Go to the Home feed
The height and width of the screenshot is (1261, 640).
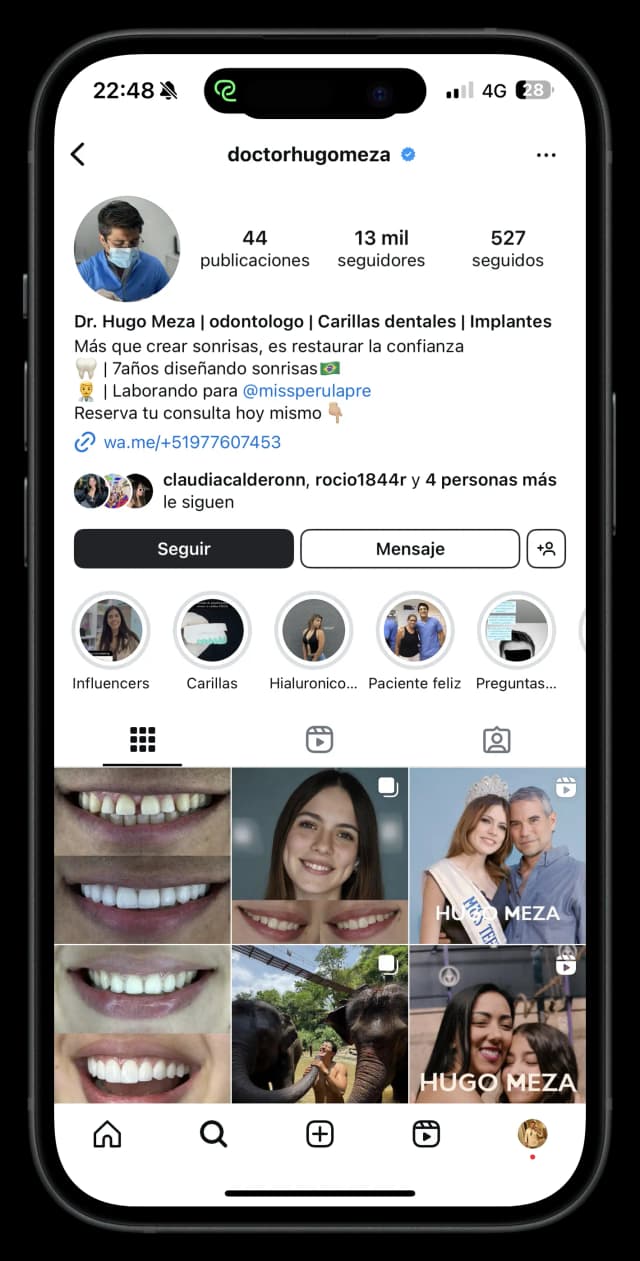coord(107,1134)
